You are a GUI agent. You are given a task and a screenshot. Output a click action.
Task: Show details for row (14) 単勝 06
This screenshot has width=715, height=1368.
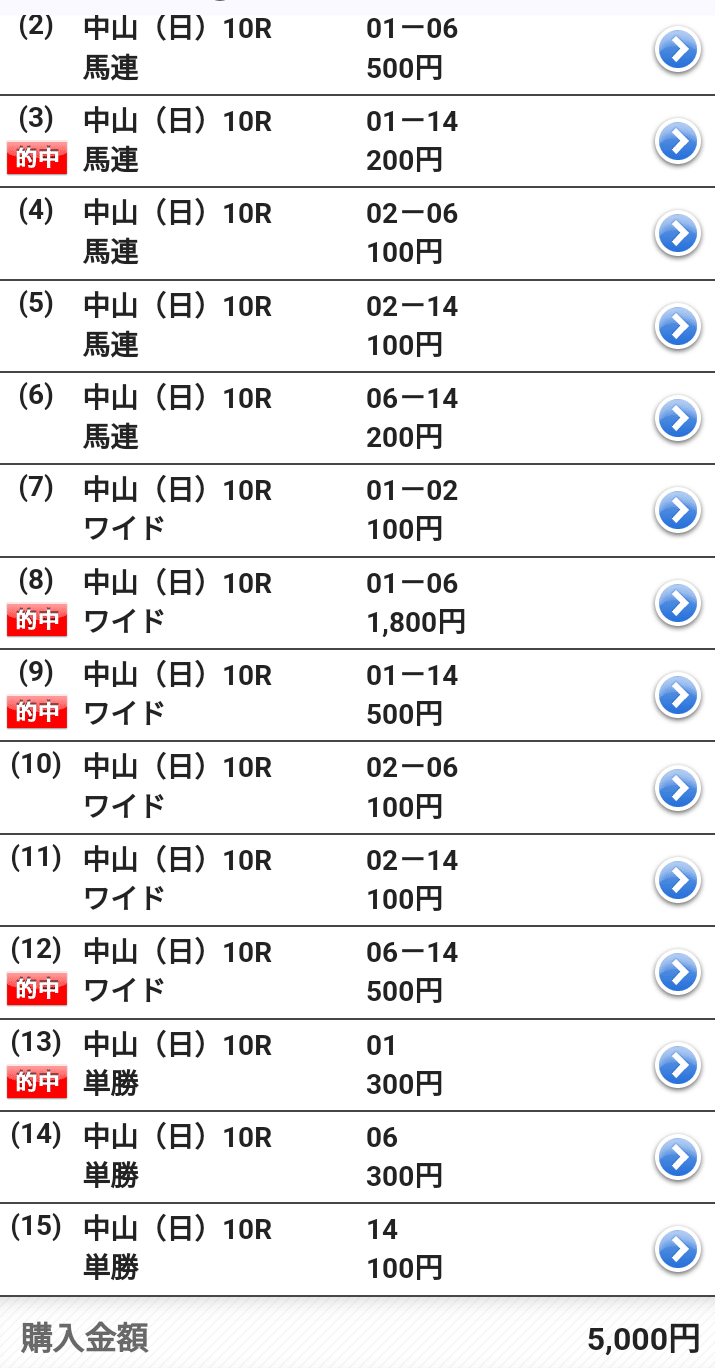coord(677,1157)
